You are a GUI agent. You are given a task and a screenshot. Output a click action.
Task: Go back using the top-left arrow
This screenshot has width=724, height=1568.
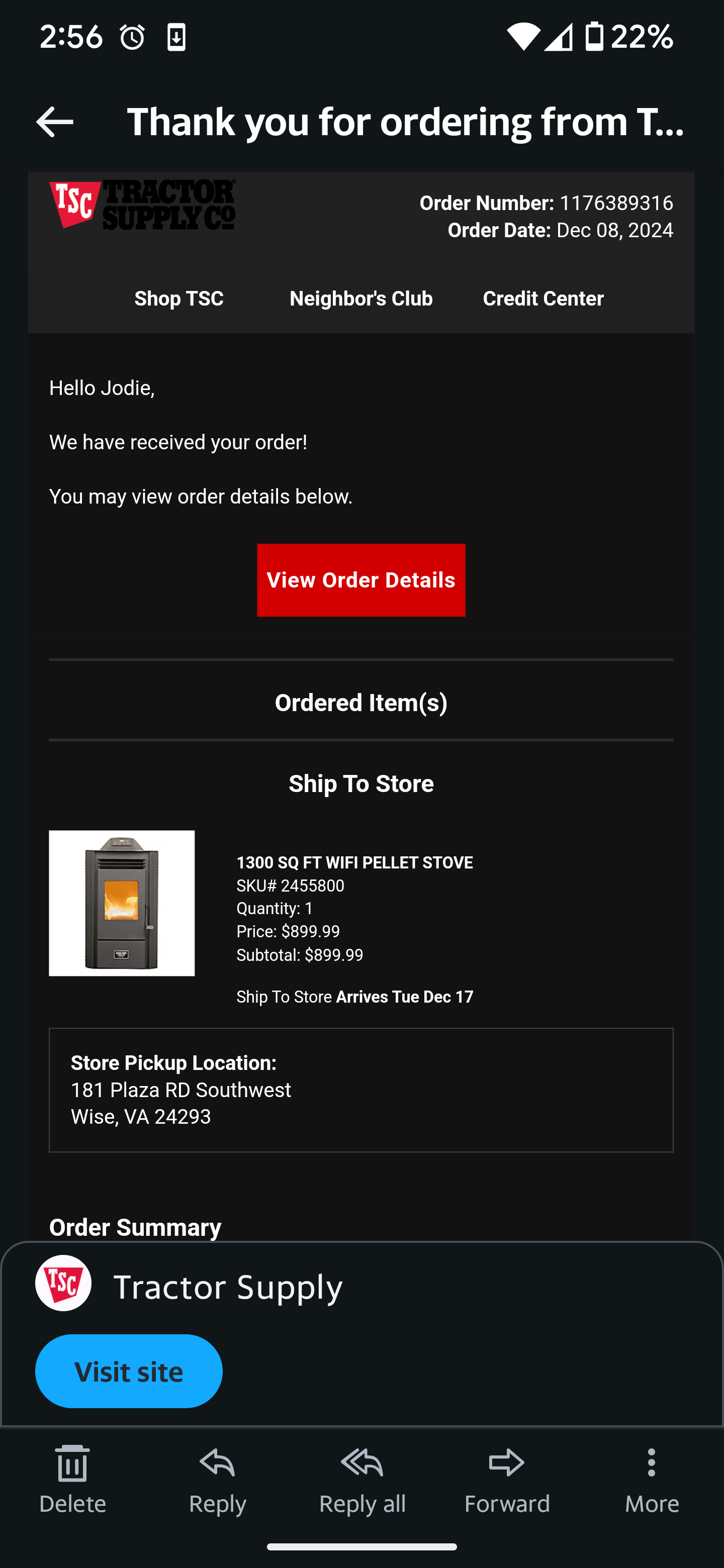point(55,122)
